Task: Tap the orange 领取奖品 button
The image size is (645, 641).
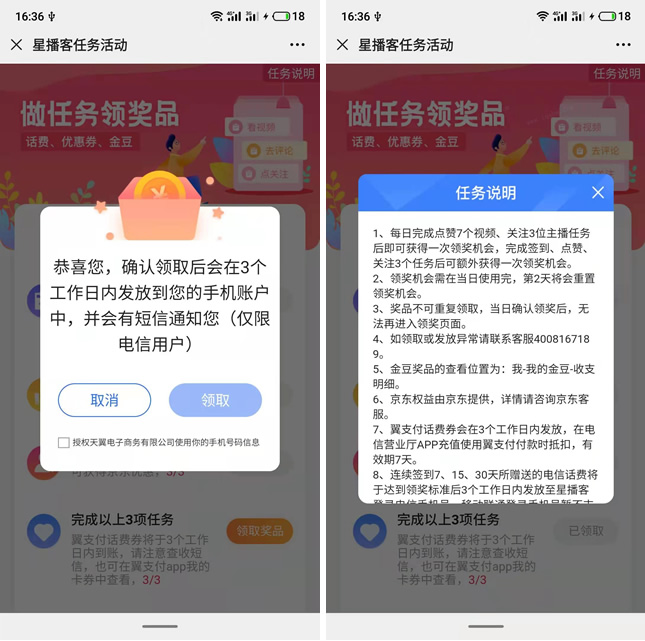Action: (x=260, y=531)
